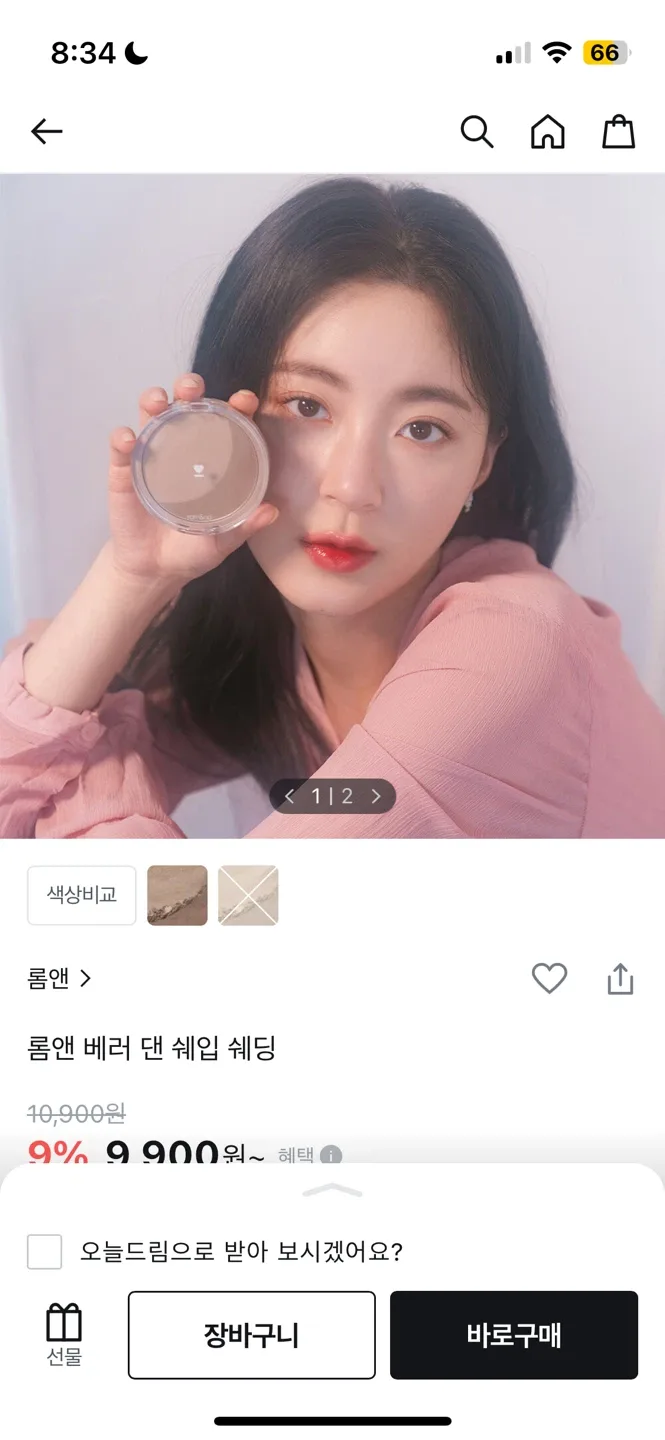Open the shopping bag icon

tap(618, 132)
